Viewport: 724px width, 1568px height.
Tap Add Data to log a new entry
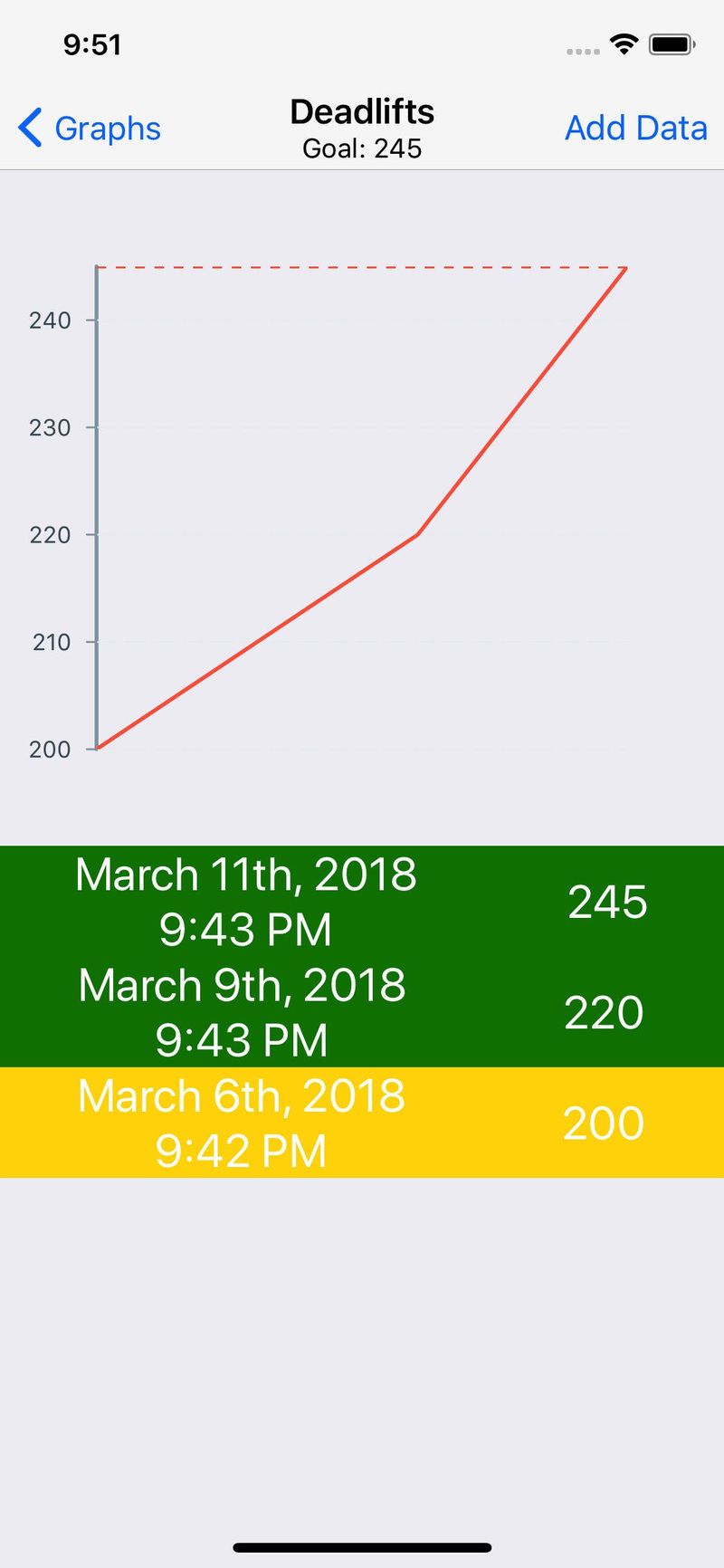pyautogui.click(x=635, y=129)
